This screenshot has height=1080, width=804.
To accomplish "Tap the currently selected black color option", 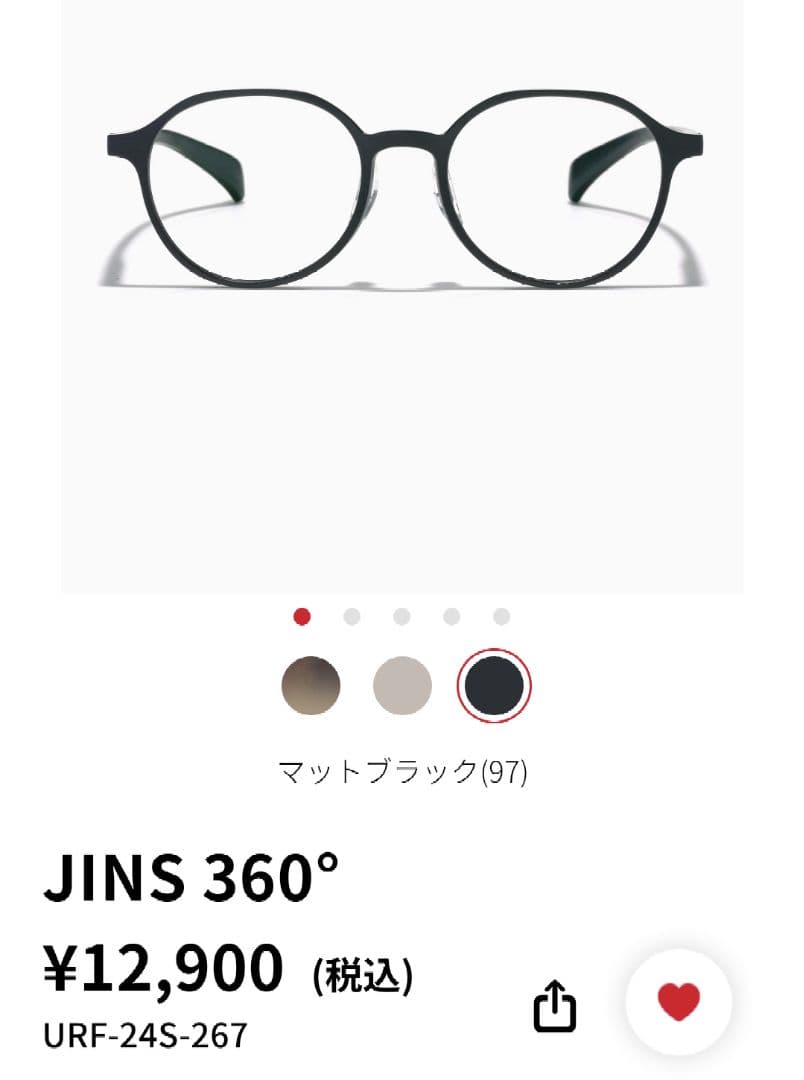I will 494,686.
